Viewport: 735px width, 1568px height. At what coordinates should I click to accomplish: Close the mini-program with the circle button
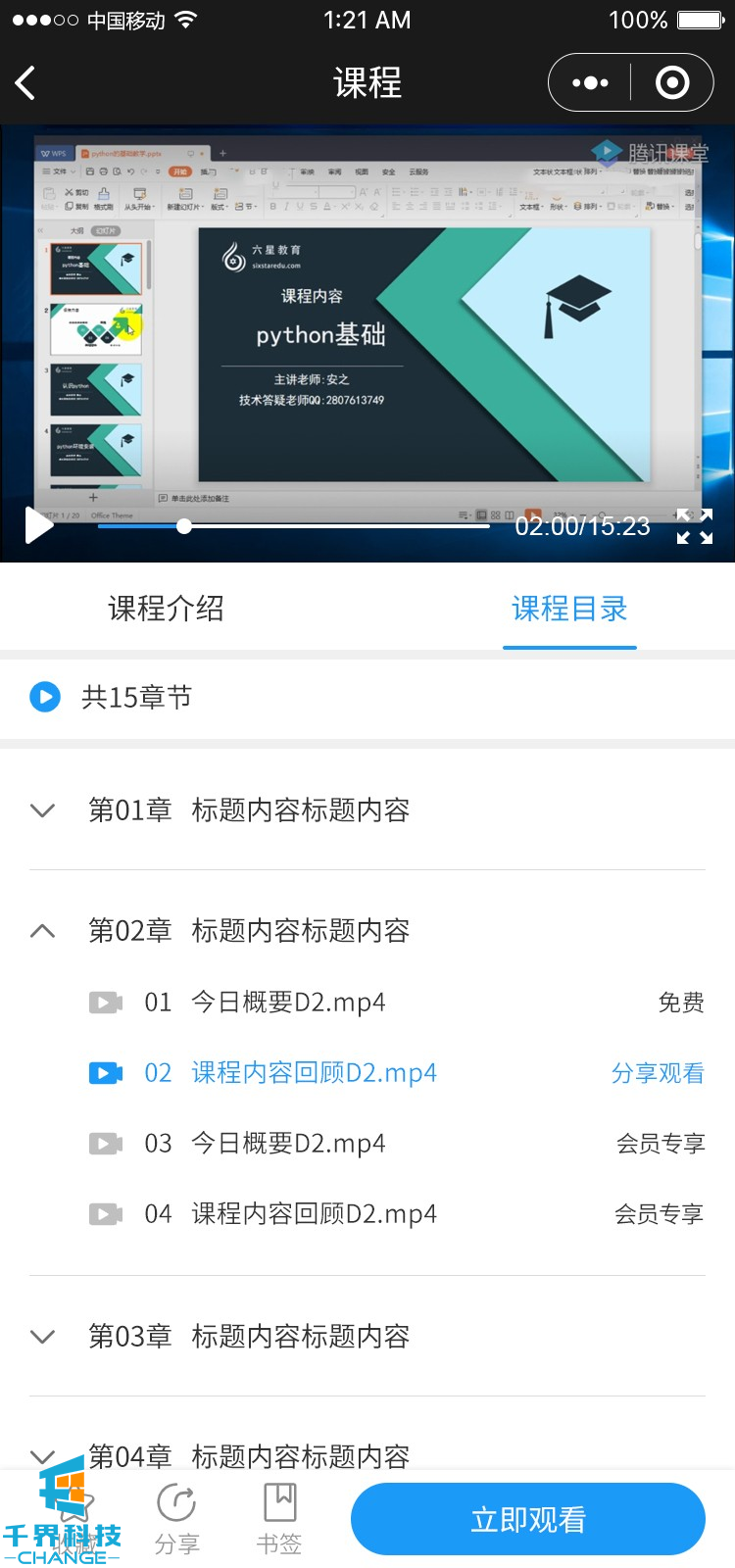(672, 83)
